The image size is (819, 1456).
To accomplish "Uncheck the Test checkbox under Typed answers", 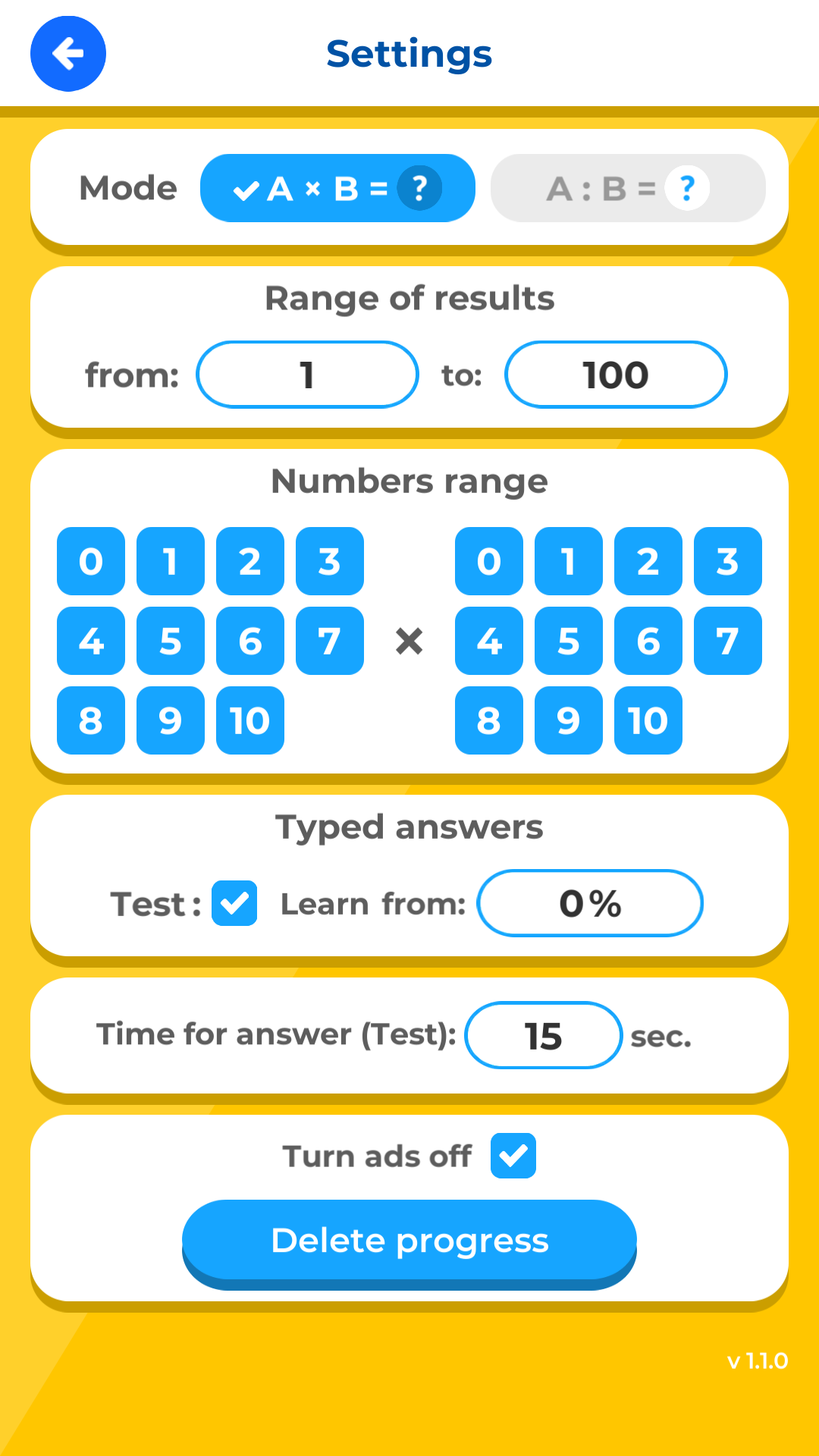I will [x=234, y=903].
